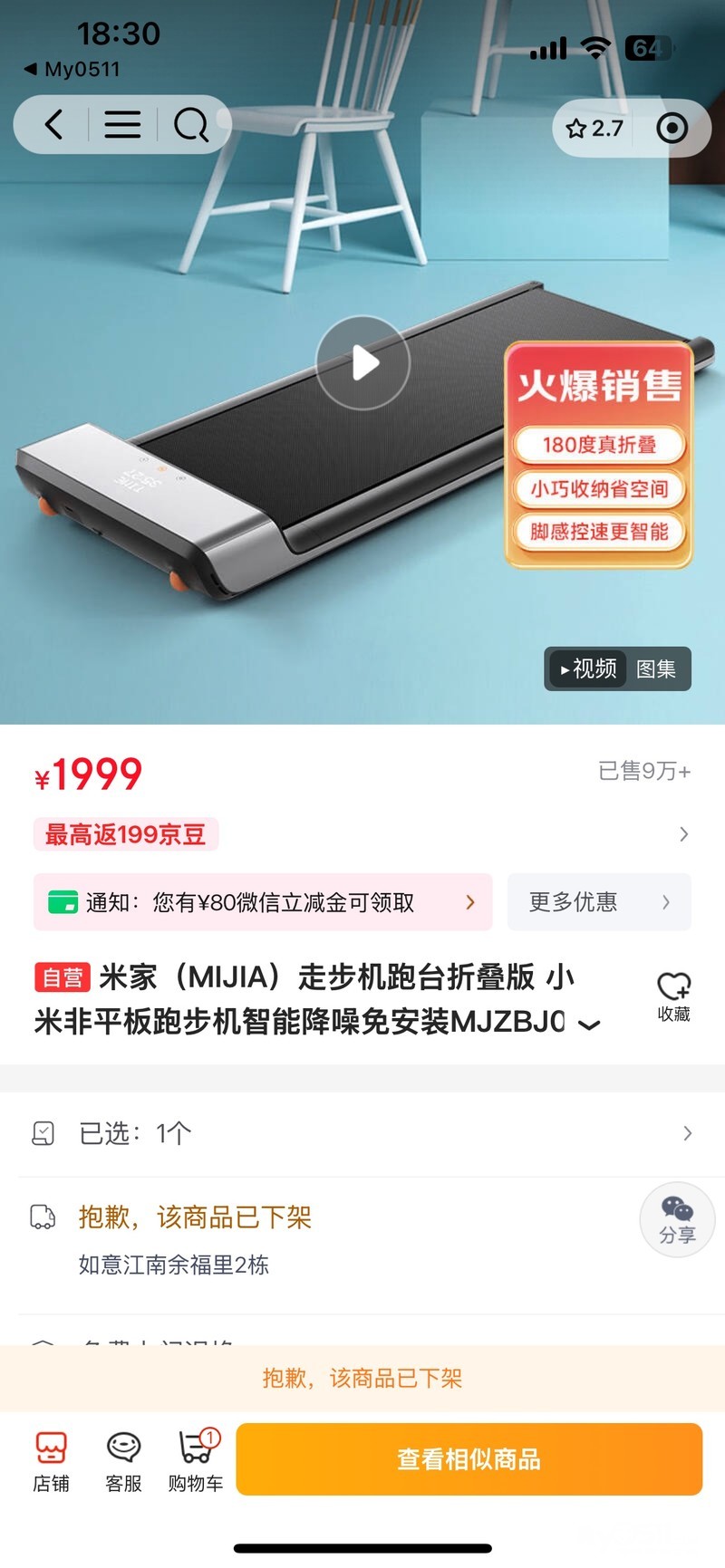Select the 视频 tab
The height and width of the screenshot is (1568, 725).
[x=587, y=669]
